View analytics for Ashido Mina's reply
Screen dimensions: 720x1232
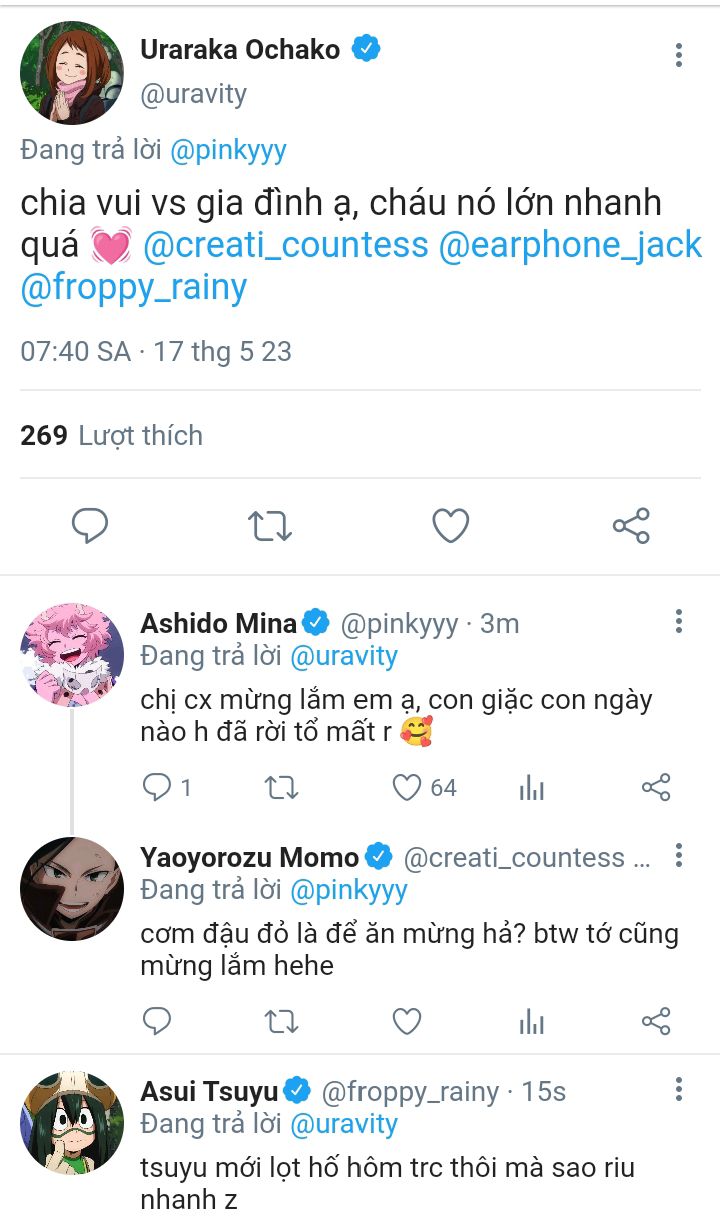tap(532, 788)
